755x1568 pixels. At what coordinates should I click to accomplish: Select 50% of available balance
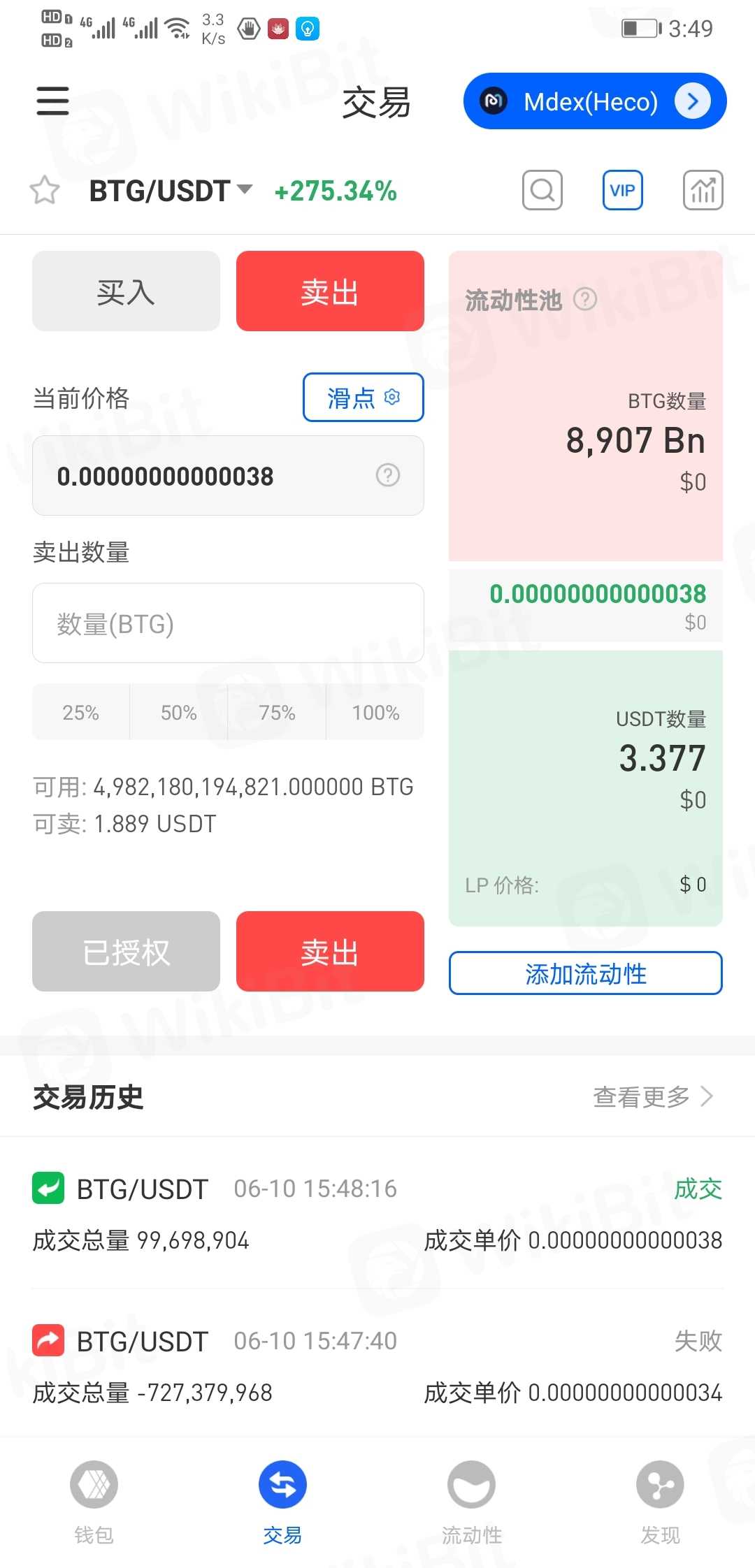(x=179, y=713)
